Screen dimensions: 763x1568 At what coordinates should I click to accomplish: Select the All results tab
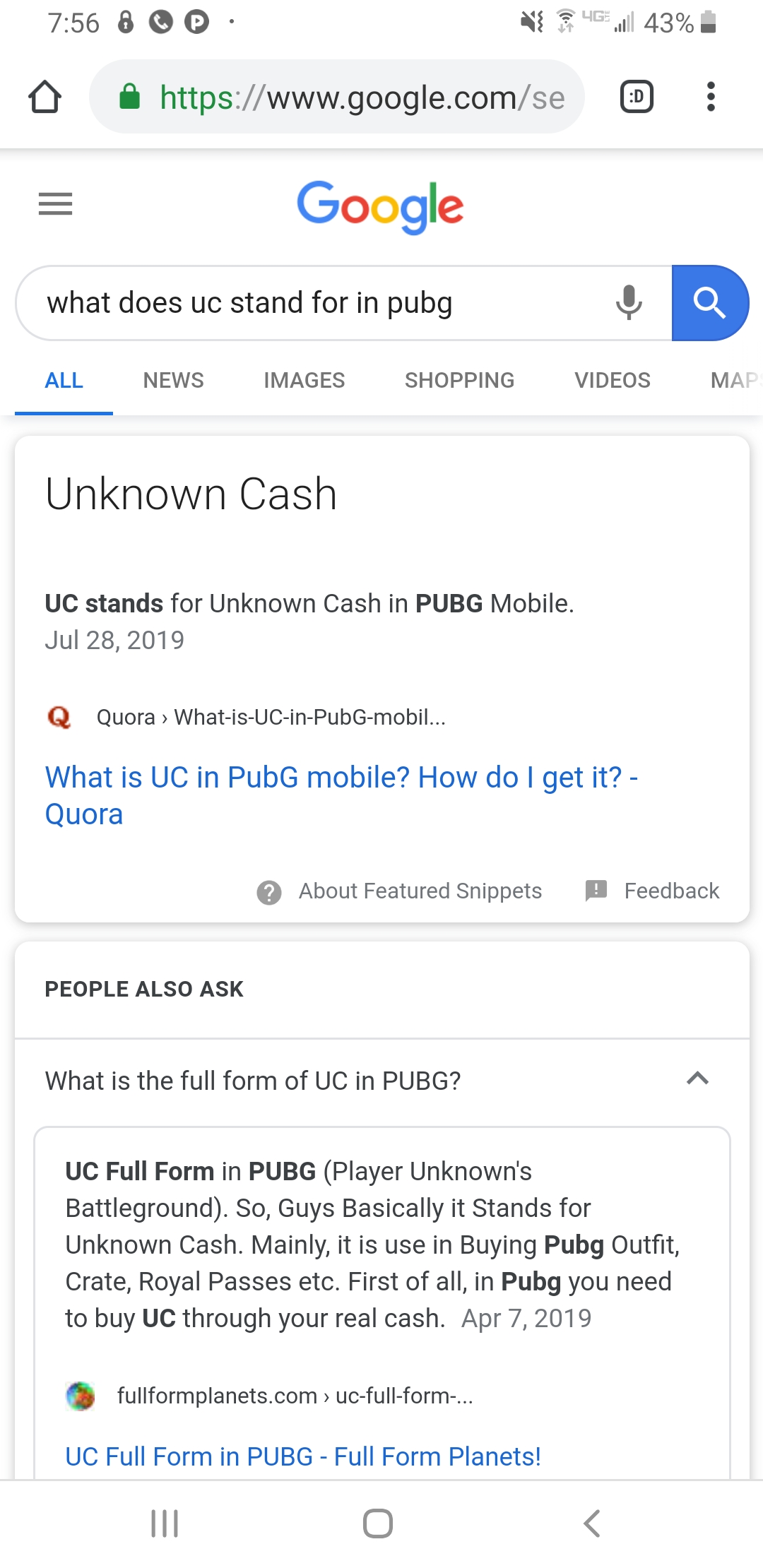click(x=64, y=380)
